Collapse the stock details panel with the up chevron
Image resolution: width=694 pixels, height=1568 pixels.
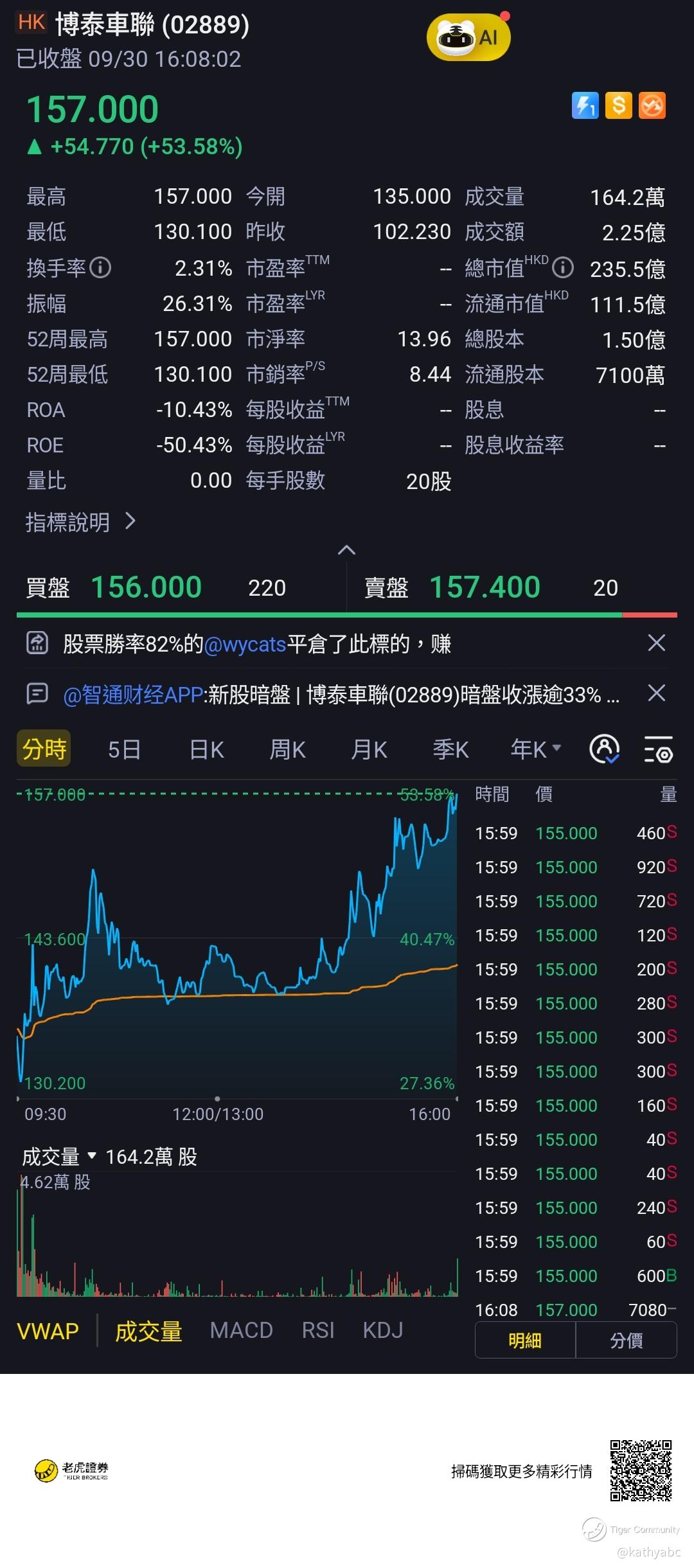(x=346, y=550)
